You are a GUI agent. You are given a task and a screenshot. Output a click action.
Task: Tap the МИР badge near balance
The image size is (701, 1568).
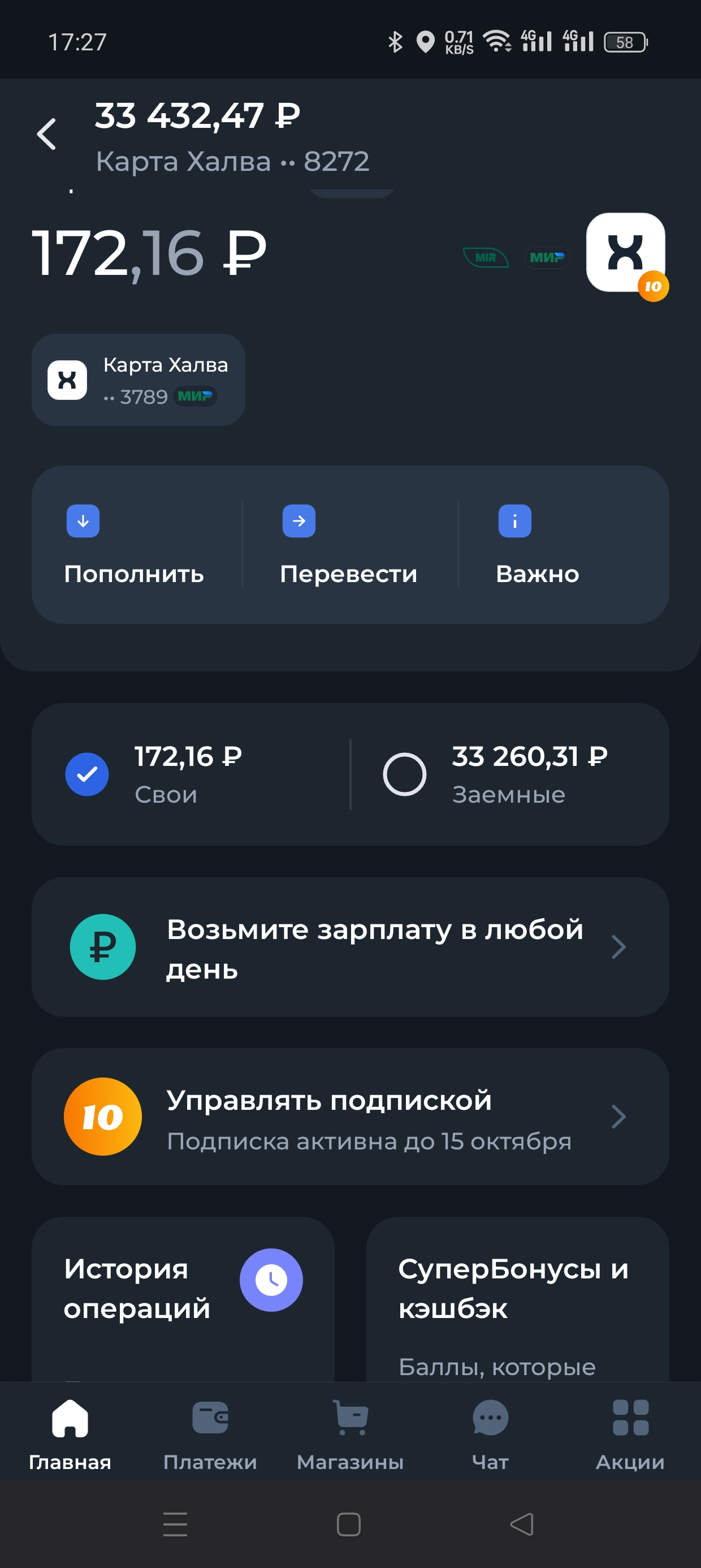tap(547, 257)
